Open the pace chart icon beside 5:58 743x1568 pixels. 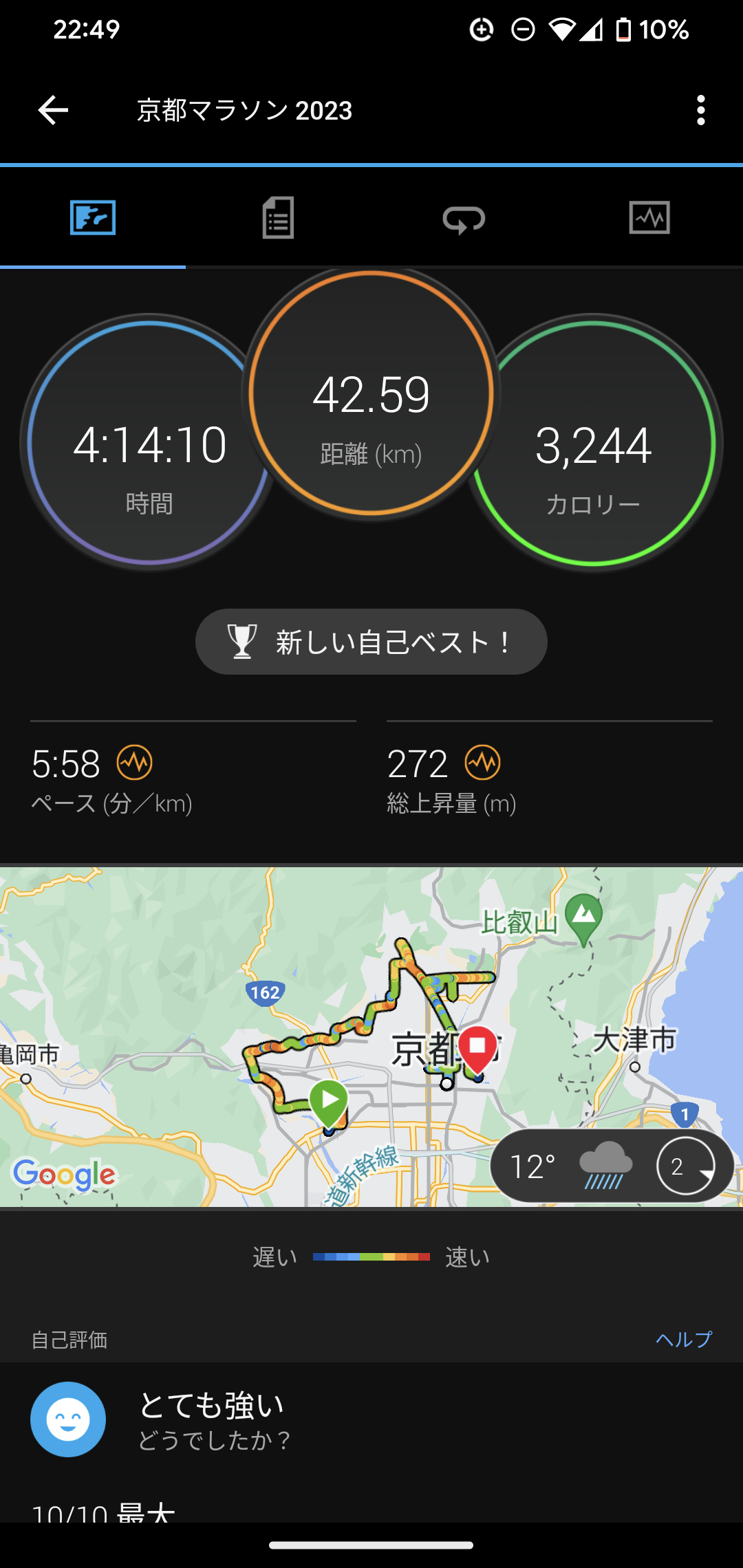[134, 763]
